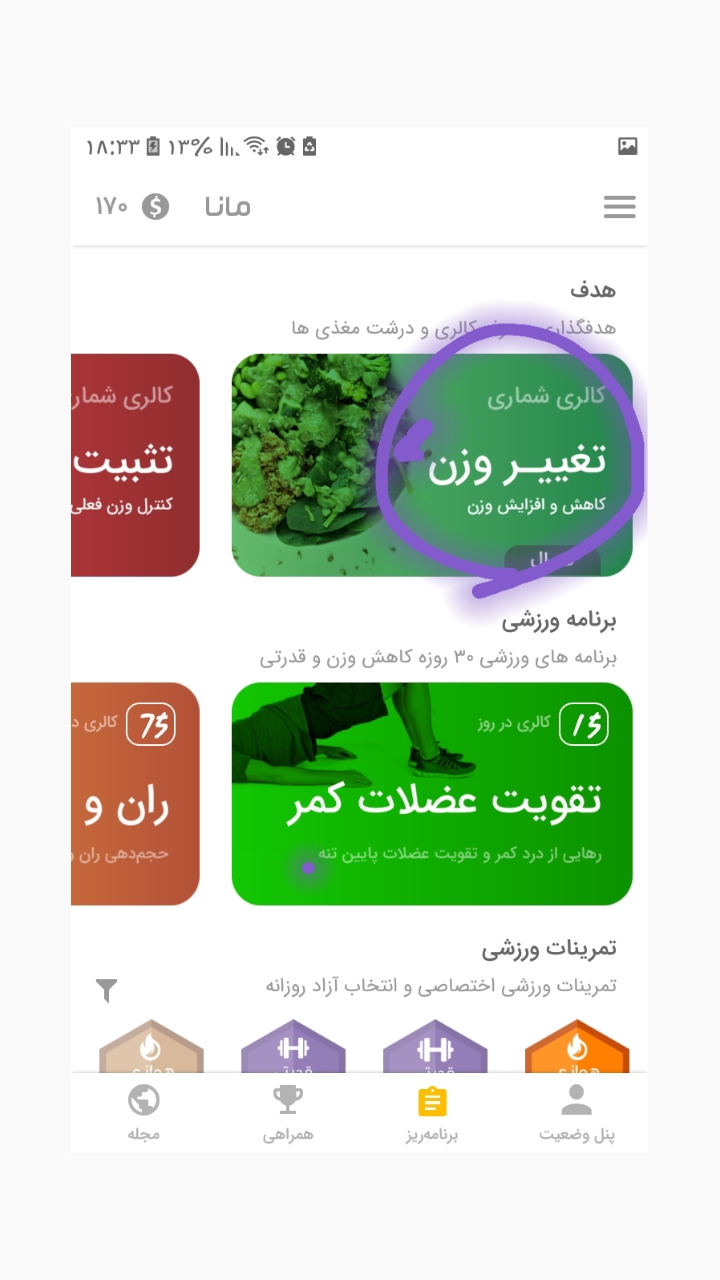This screenshot has height=1280, width=720.
Task: Open the تغییر وزن calorie counting card
Action: (x=432, y=465)
